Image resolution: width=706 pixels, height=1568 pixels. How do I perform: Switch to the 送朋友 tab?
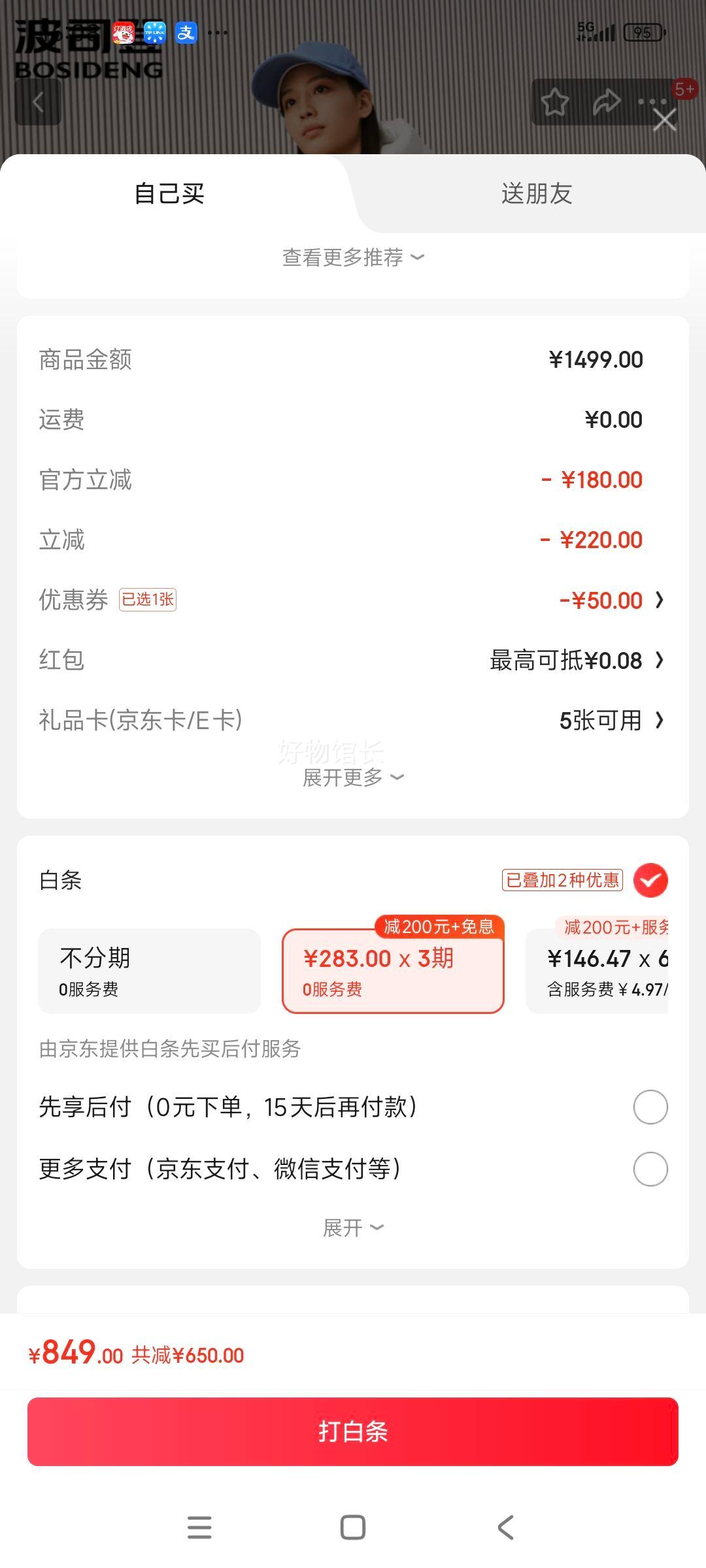point(536,194)
